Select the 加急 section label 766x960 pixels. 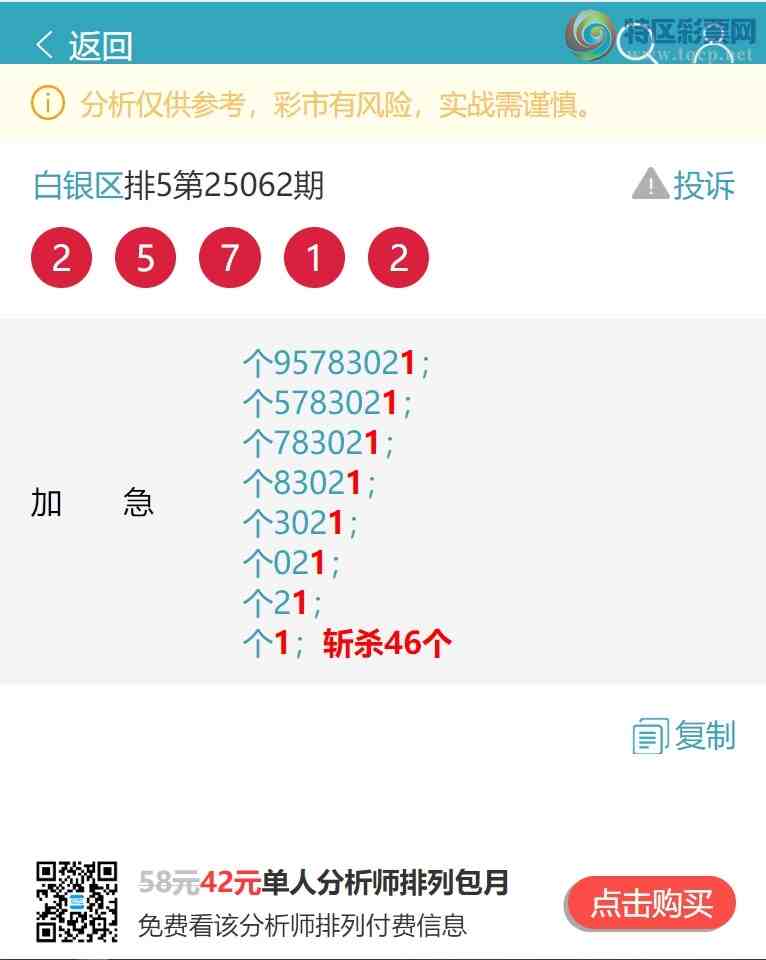point(90,503)
